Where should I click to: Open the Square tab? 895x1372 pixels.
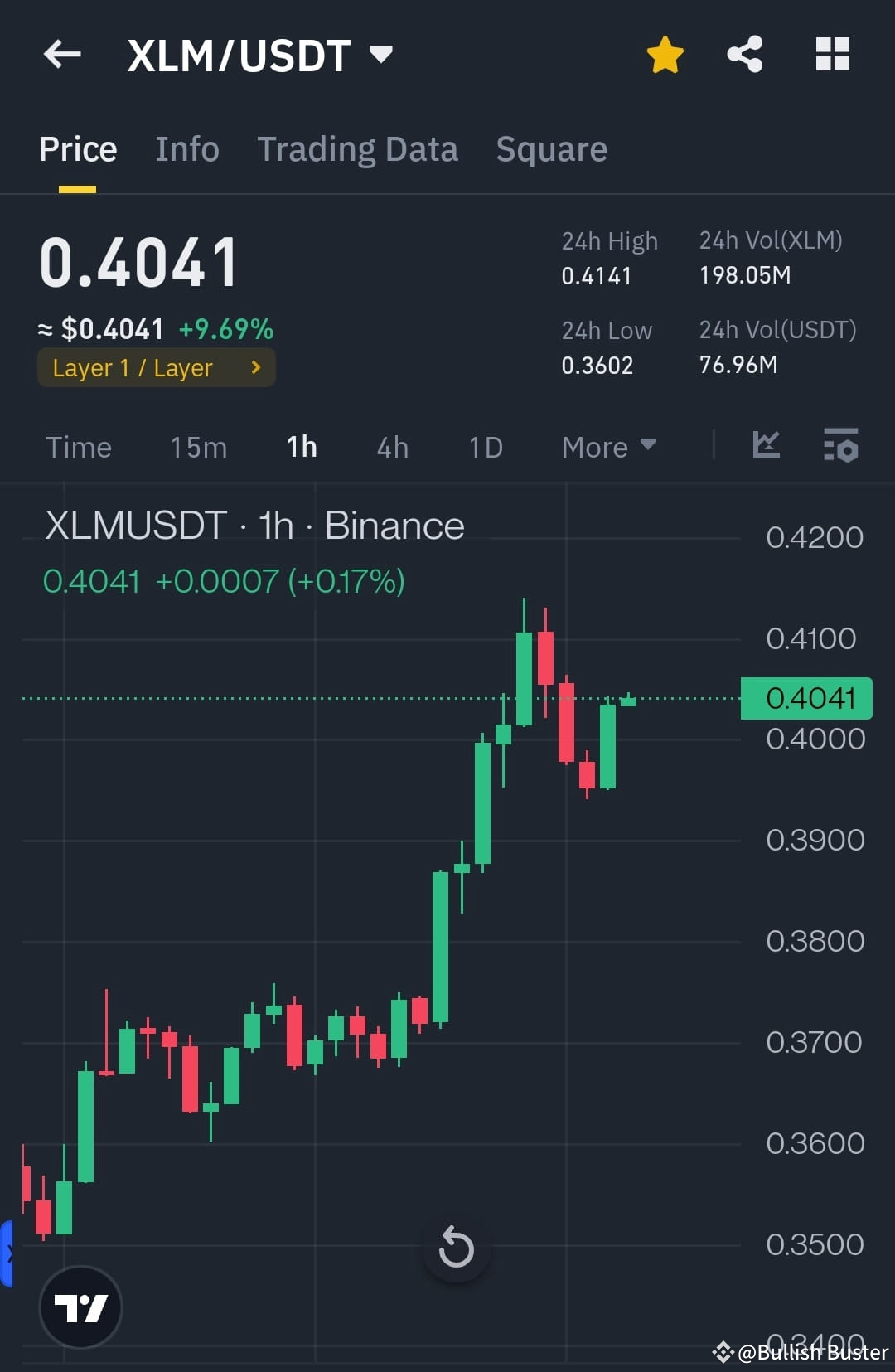[551, 149]
